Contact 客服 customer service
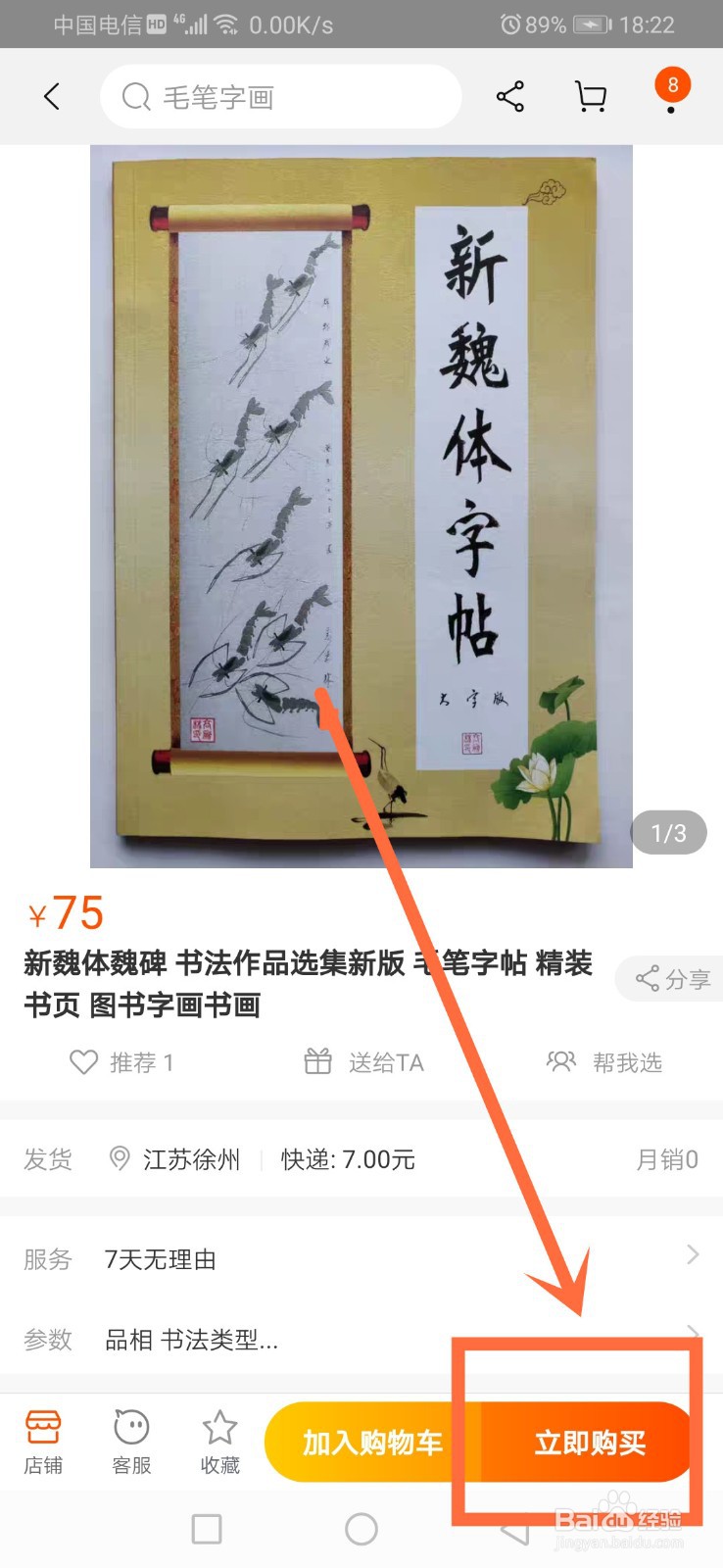The image size is (723, 1568). point(130,1441)
